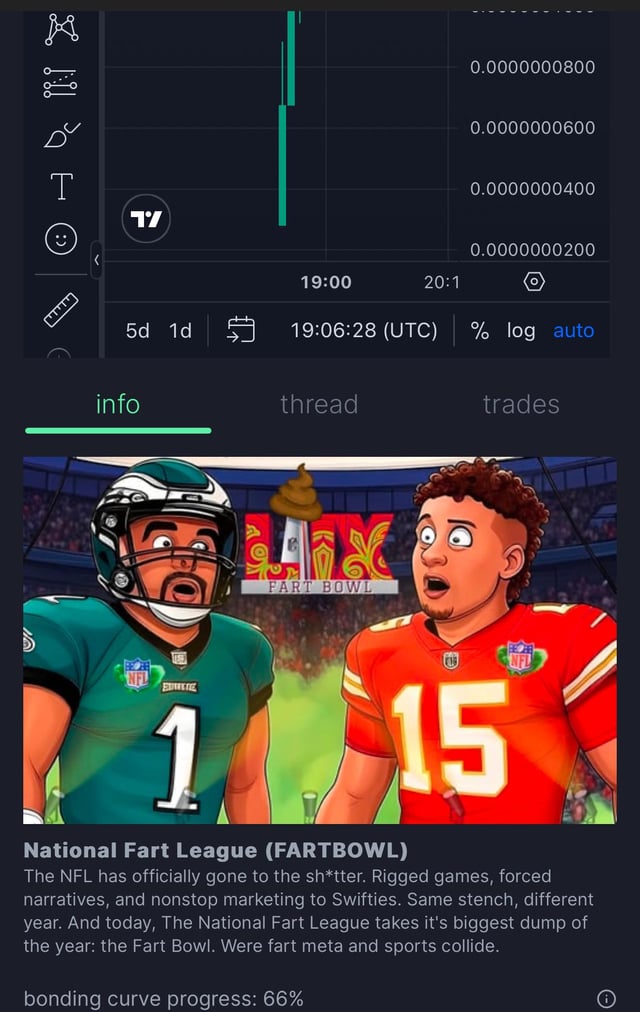Switch to the trades tab
The image size is (640, 1012).
(520, 404)
